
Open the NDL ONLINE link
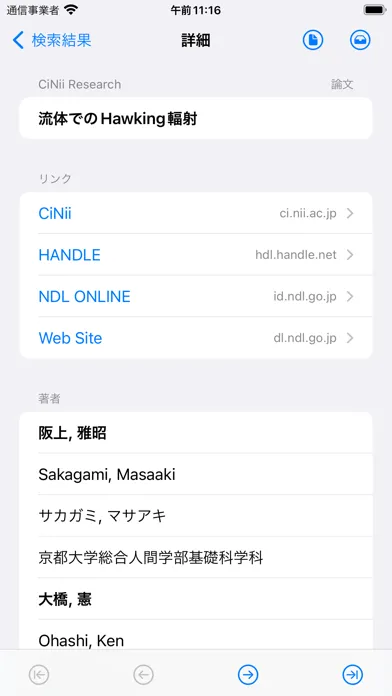click(x=196, y=296)
